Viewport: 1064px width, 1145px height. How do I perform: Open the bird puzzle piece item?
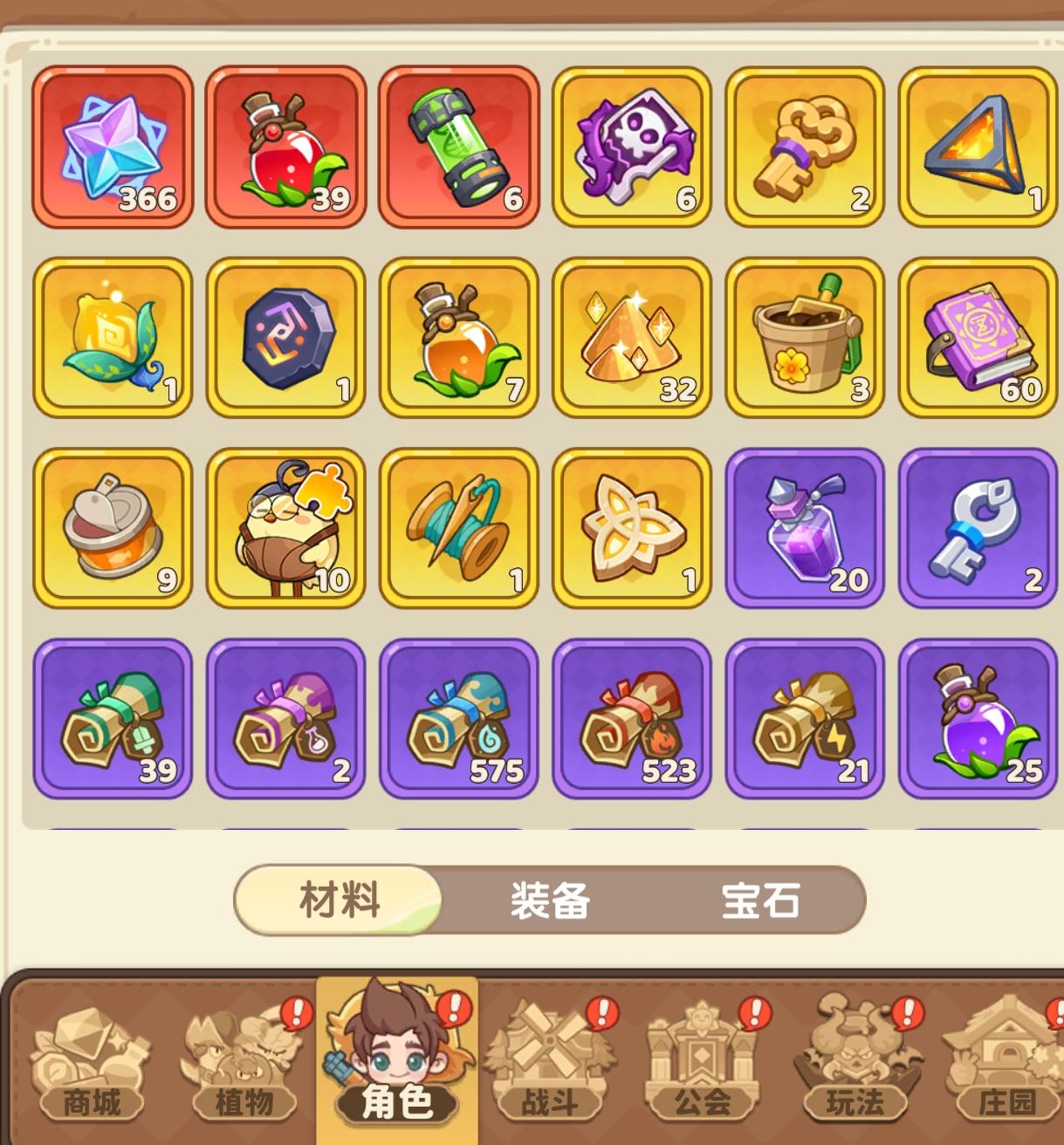(x=285, y=527)
